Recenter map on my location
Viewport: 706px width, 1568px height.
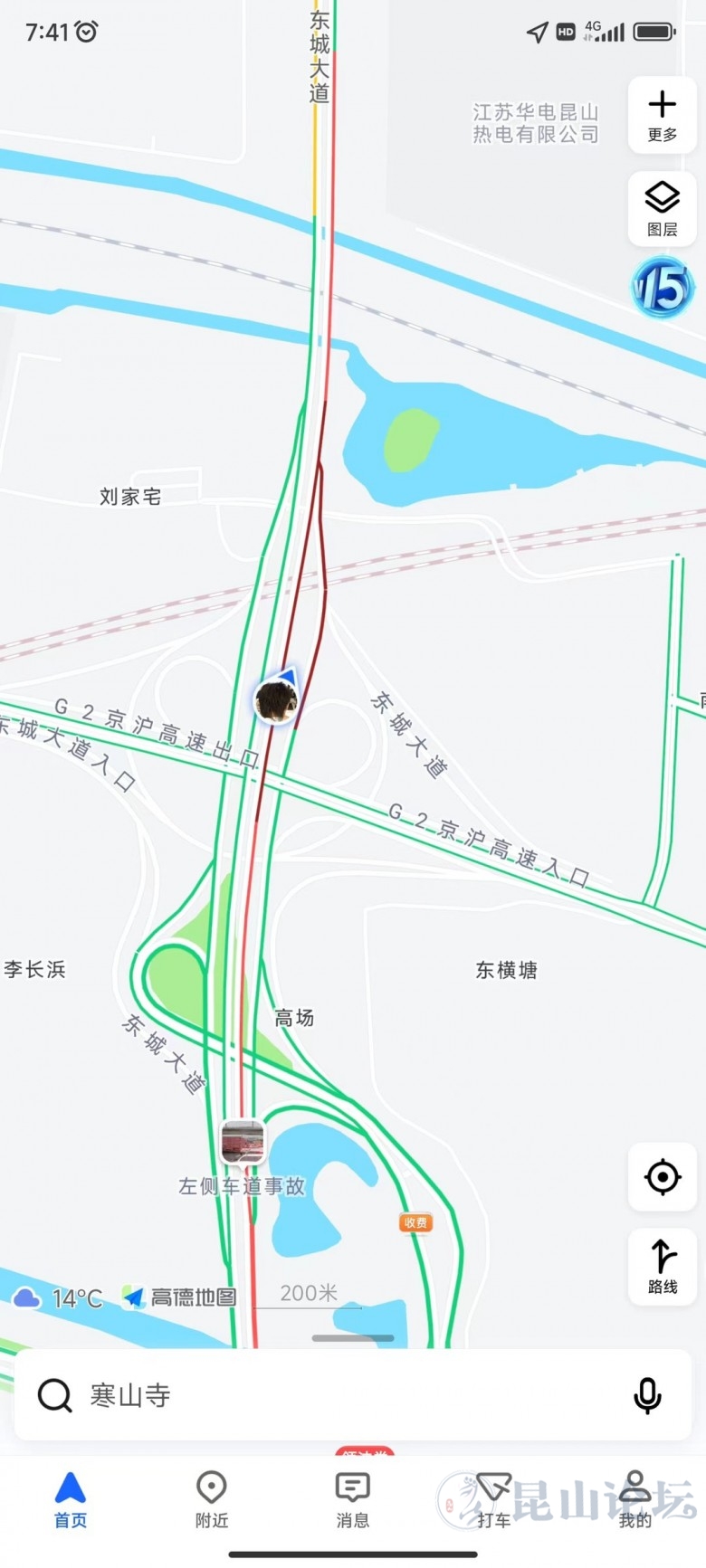tap(662, 1177)
